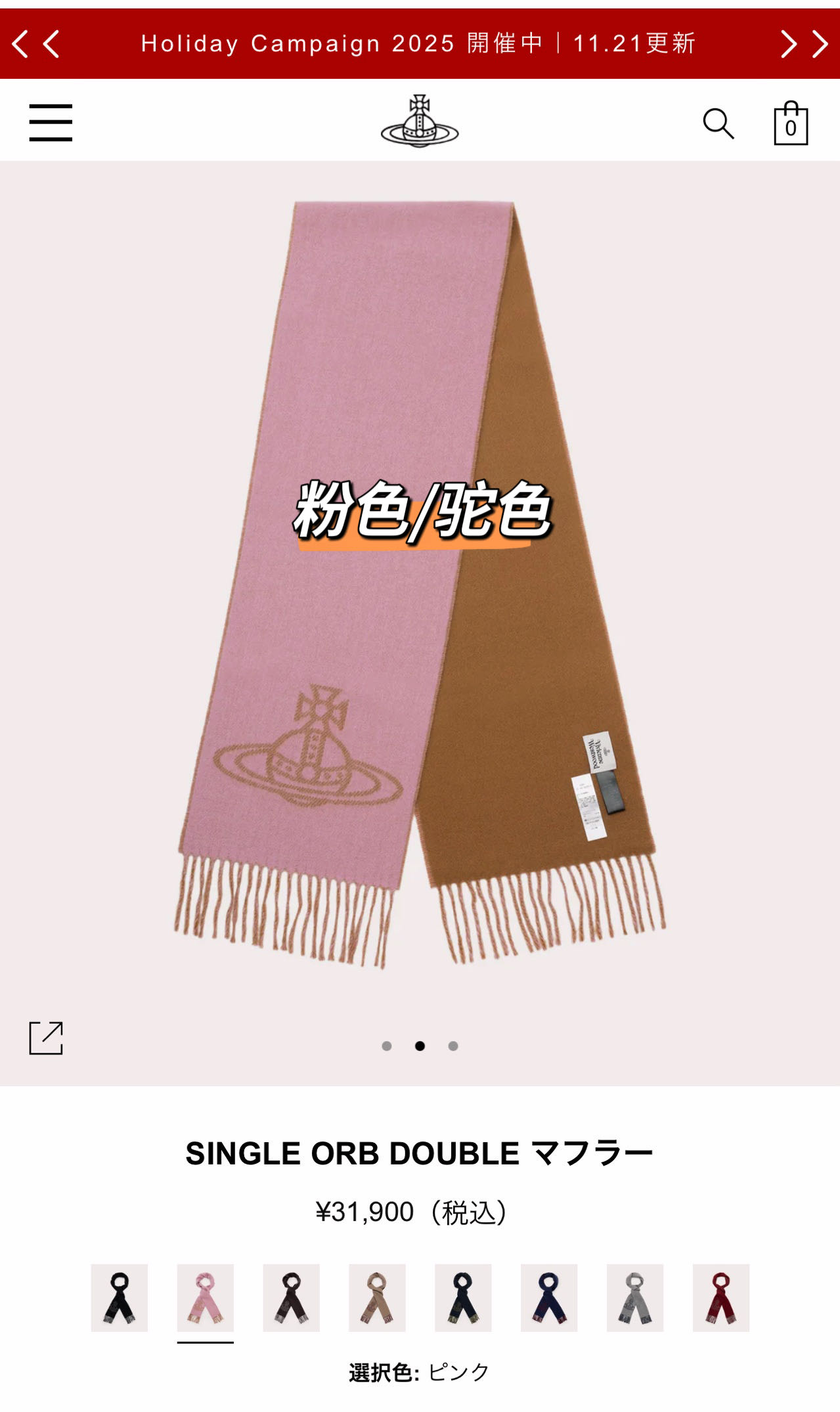
Task: Choose the grey scarf swatch
Action: pos(635,1298)
